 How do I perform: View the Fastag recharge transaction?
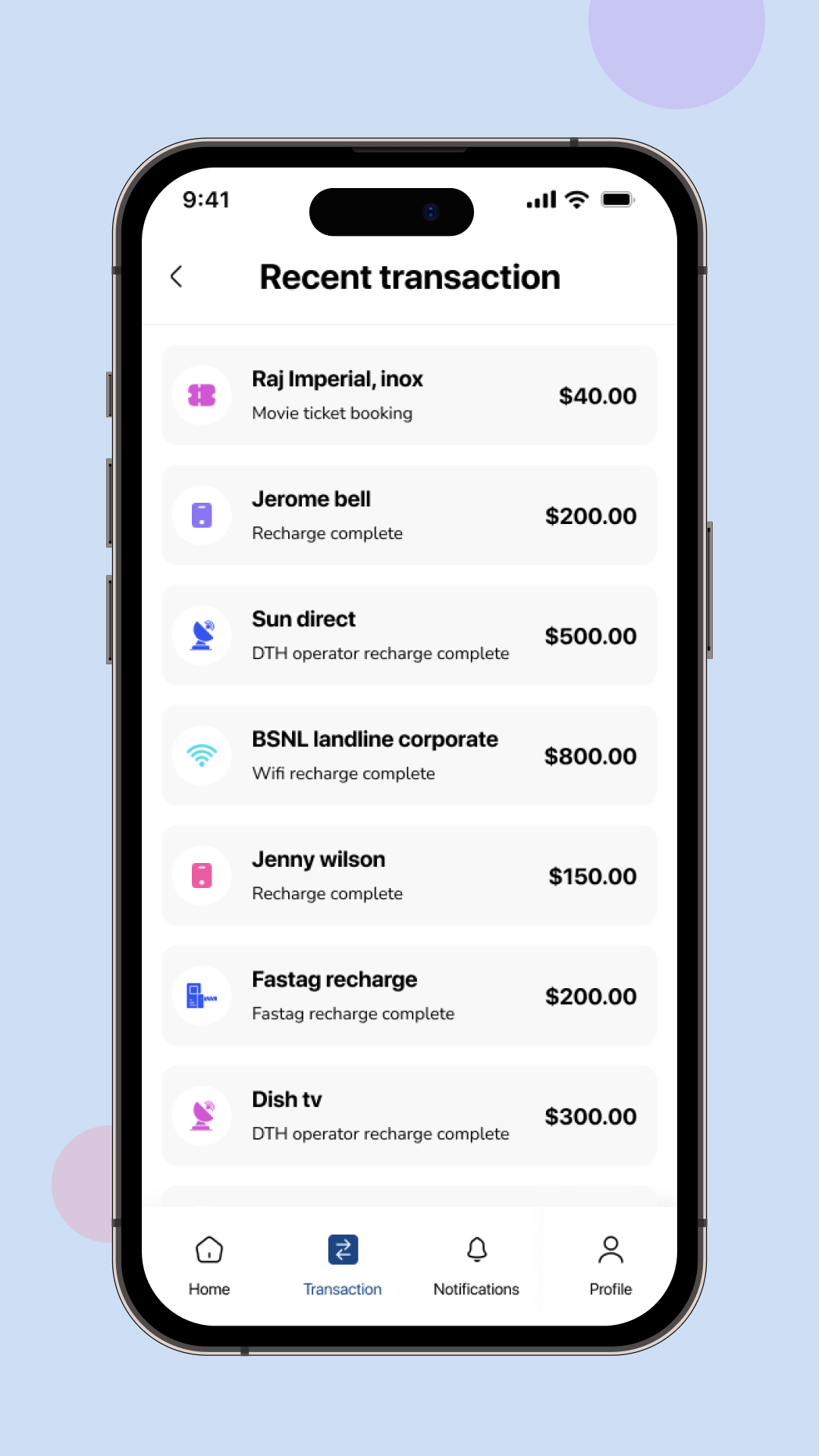pyautogui.click(x=409, y=996)
